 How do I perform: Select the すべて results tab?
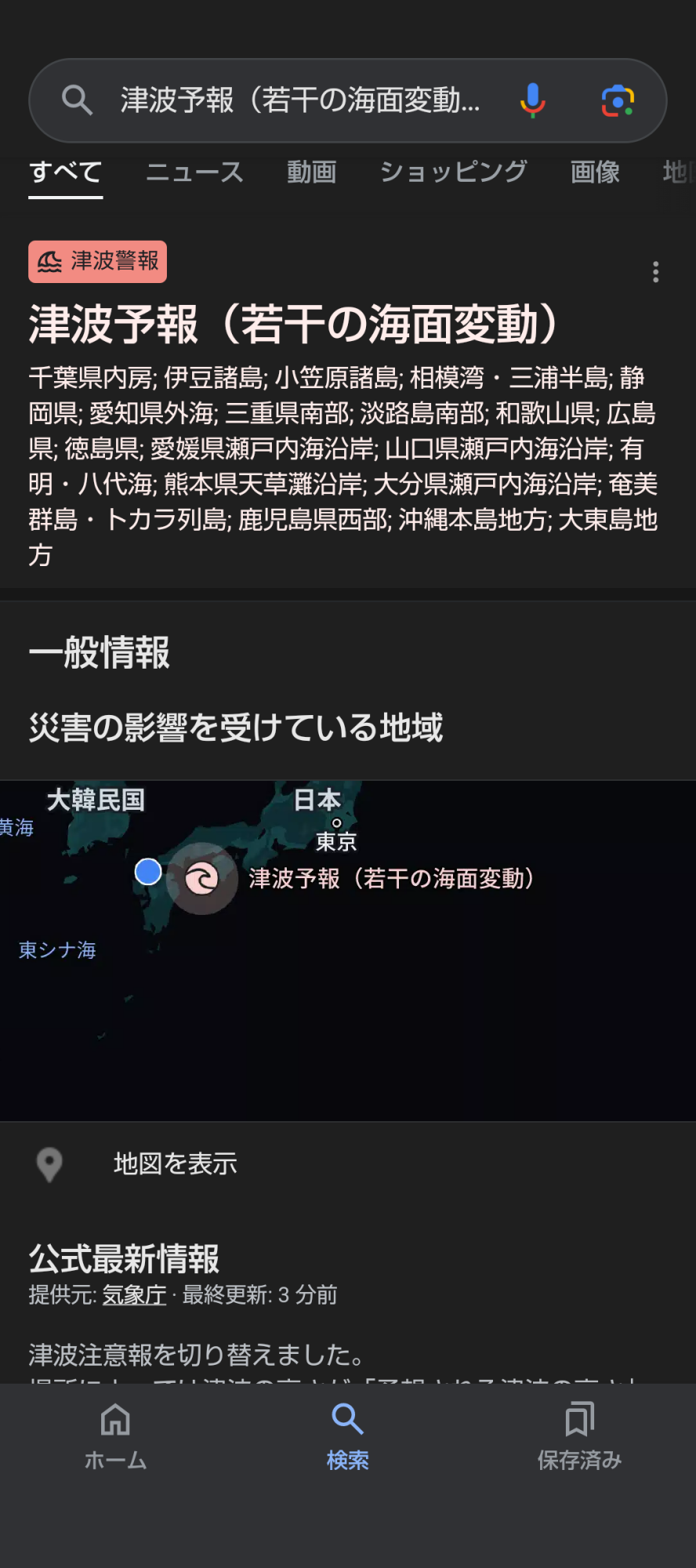(66, 172)
